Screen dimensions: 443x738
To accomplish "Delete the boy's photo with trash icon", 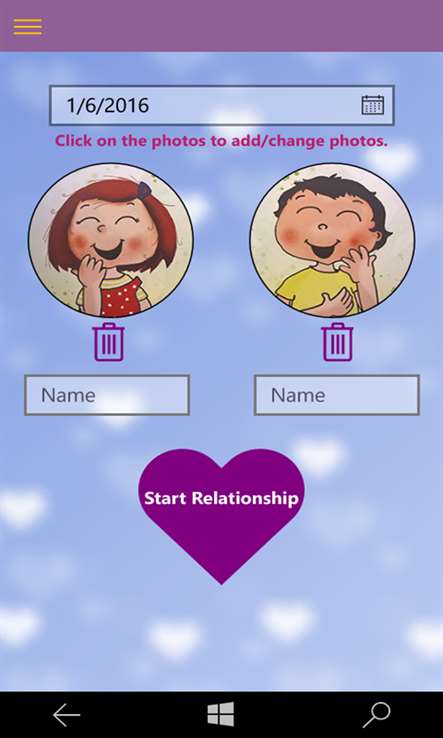I will click(337, 342).
